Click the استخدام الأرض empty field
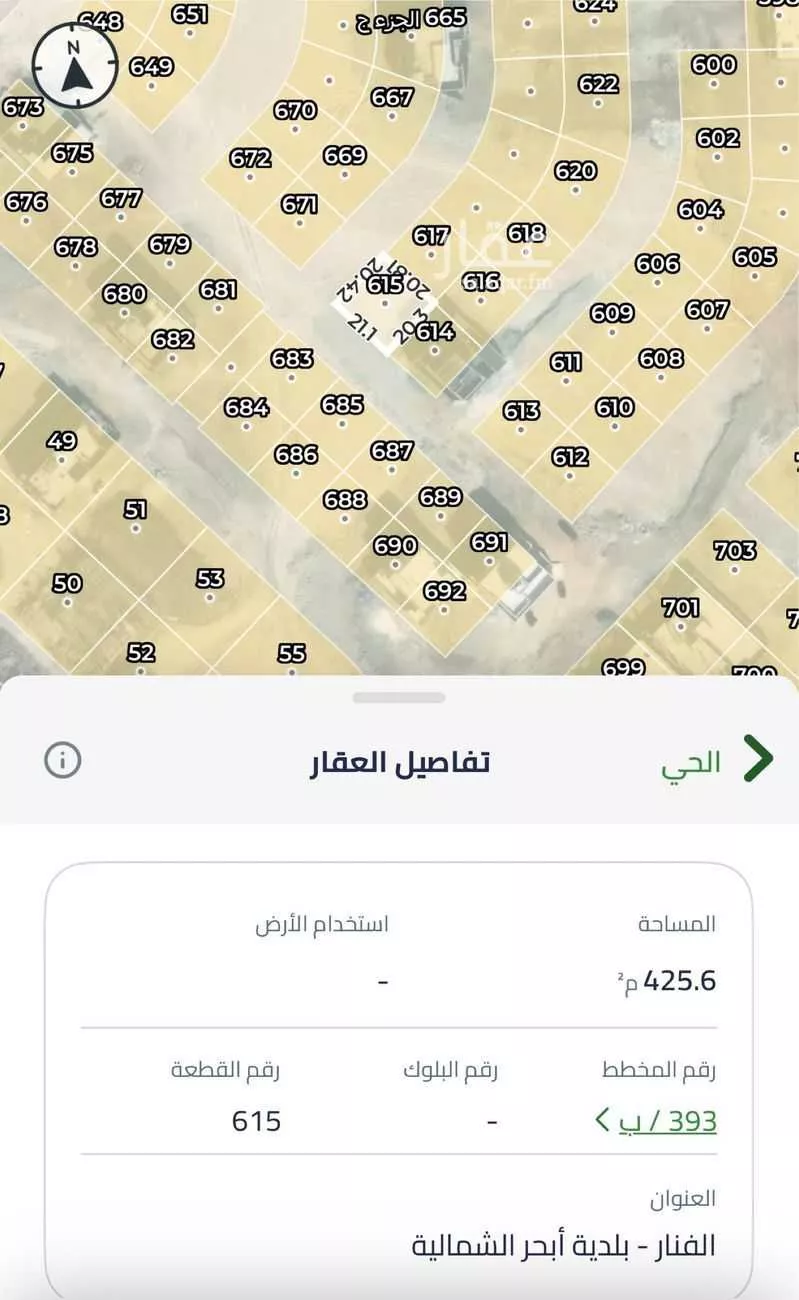This screenshot has width=799, height=1300. click(380, 982)
